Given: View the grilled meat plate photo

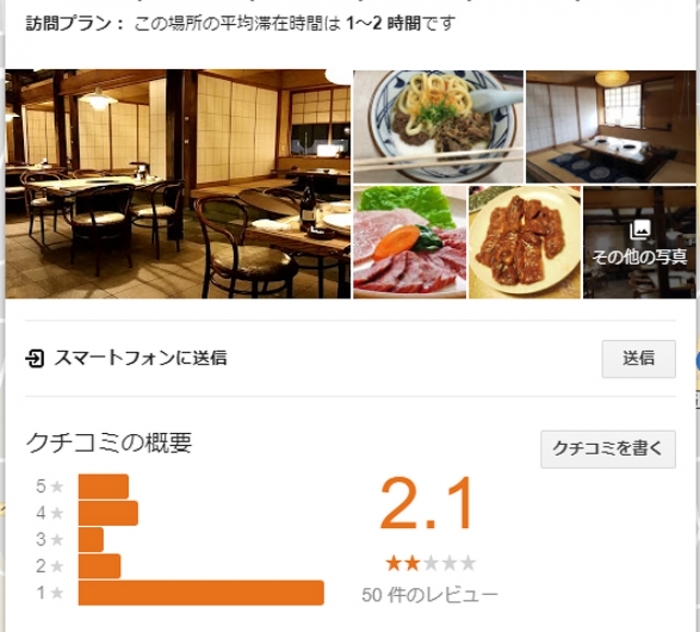Looking at the screenshot, I should tap(524, 242).
